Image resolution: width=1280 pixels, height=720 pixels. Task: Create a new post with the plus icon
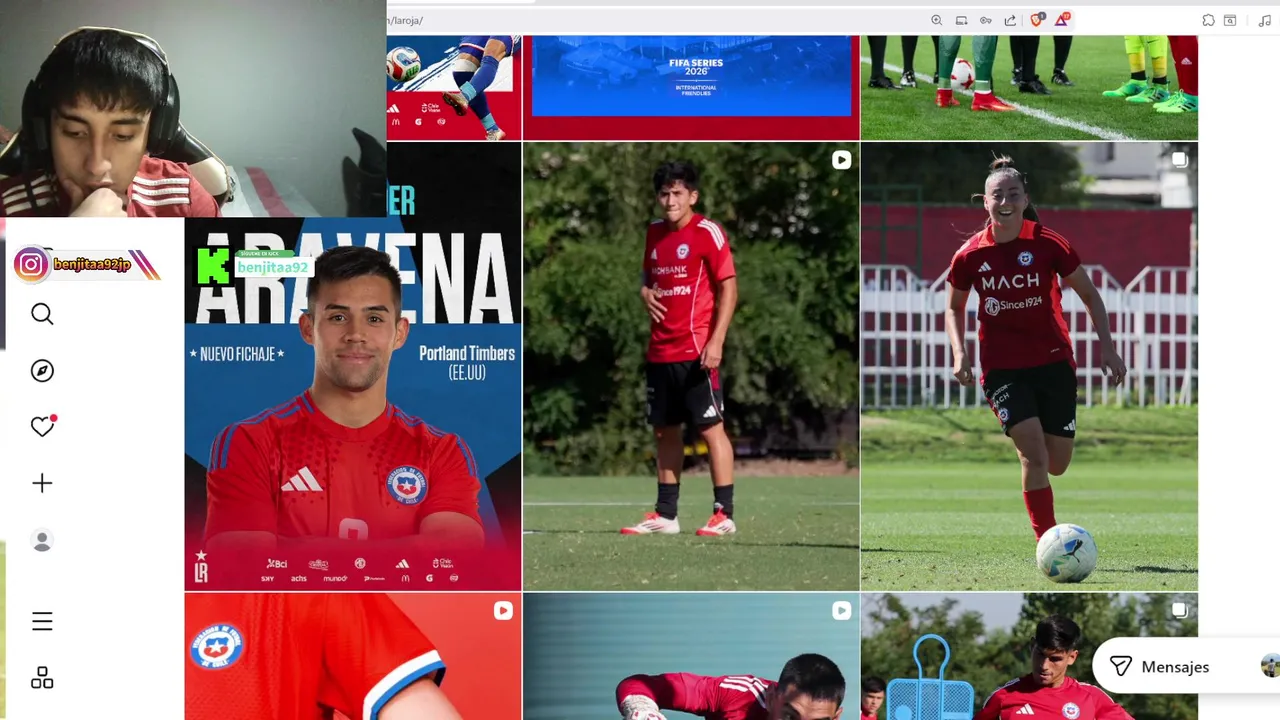42,484
